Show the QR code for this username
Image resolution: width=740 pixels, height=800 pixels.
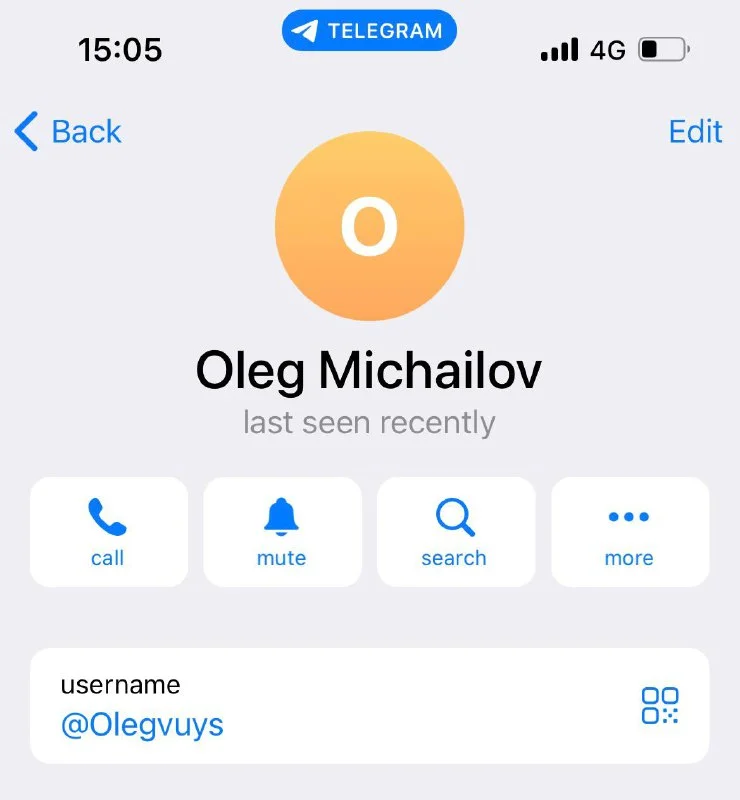tap(660, 705)
